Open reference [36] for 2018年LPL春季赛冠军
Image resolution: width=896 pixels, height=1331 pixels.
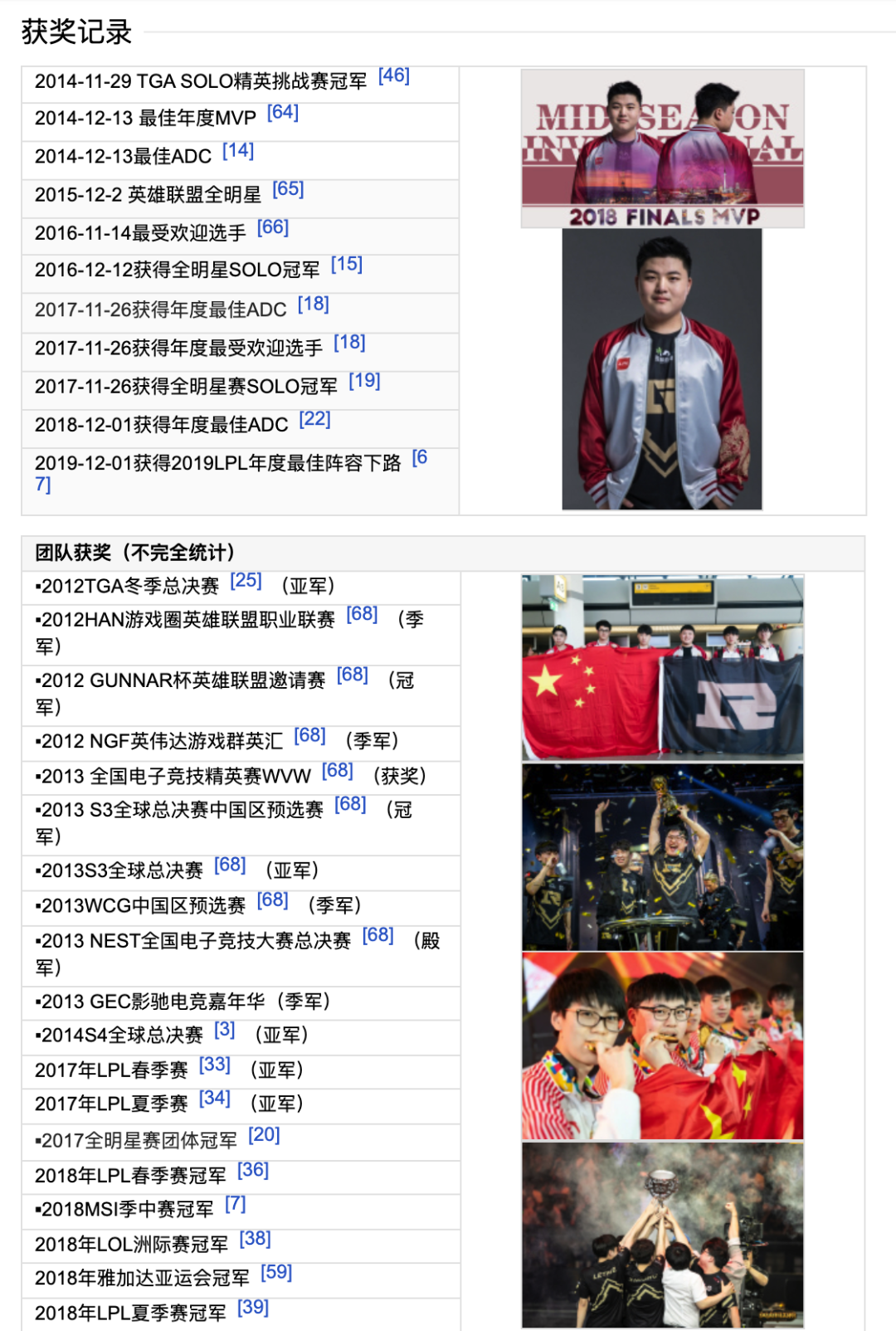(x=253, y=1170)
